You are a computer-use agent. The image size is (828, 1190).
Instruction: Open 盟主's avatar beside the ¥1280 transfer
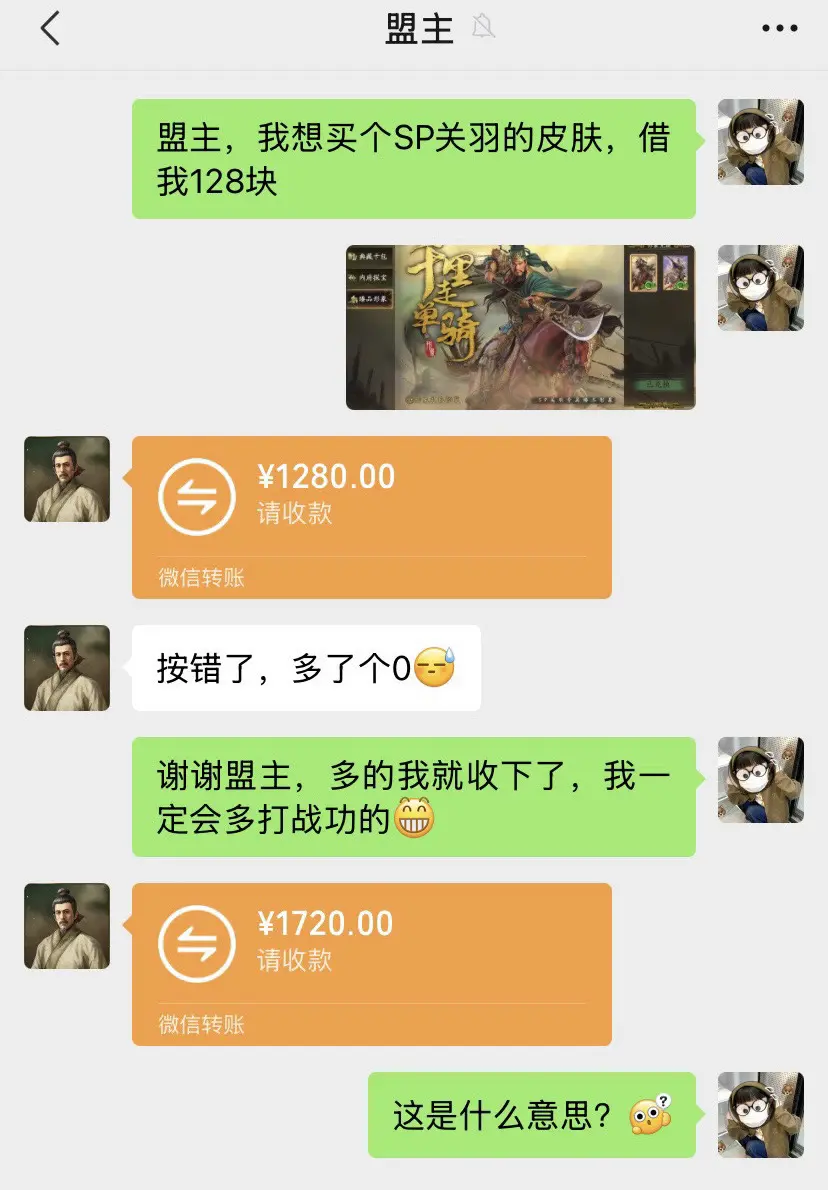[66, 480]
